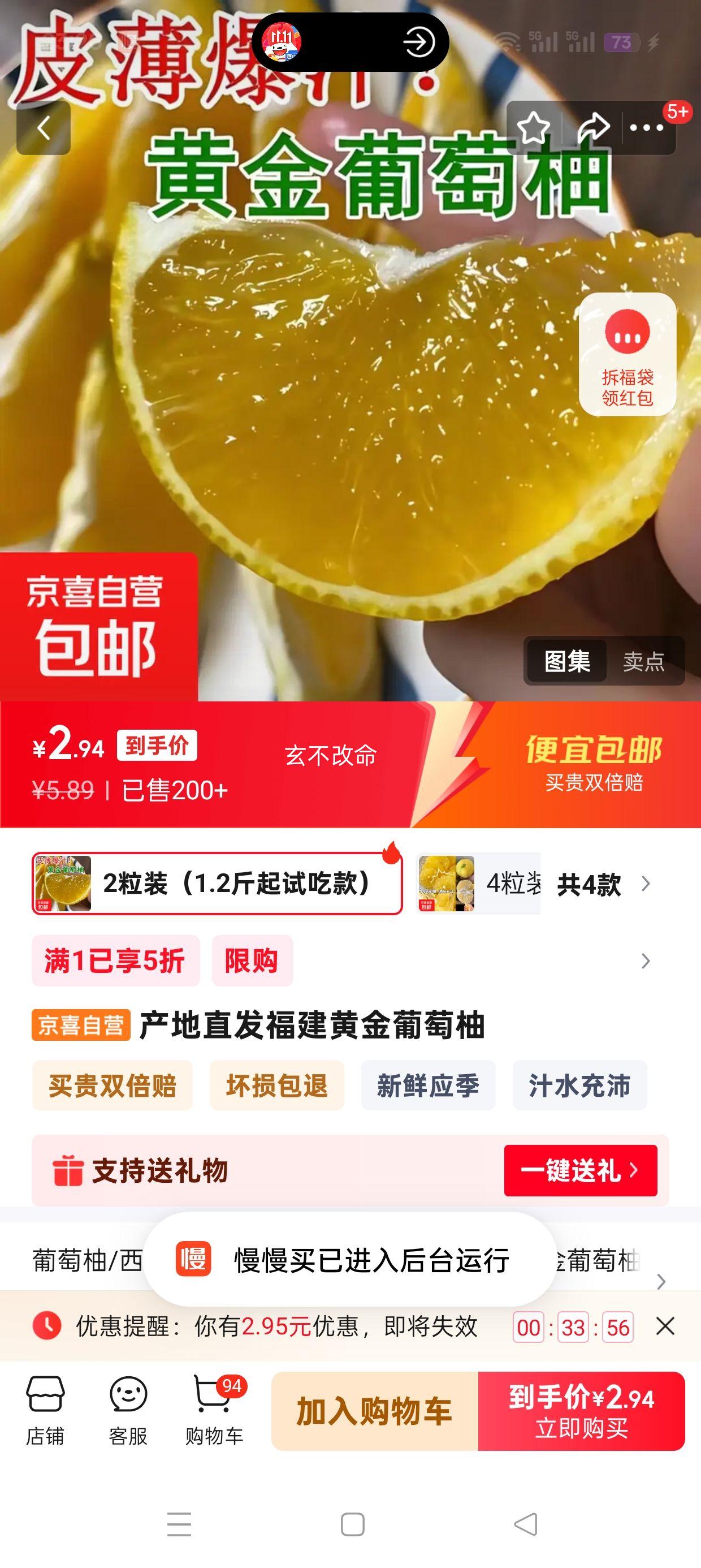Select the 2粒装 (1.2斤起试吃款) option
Viewport: 701px width, 1568px height.
point(217,883)
